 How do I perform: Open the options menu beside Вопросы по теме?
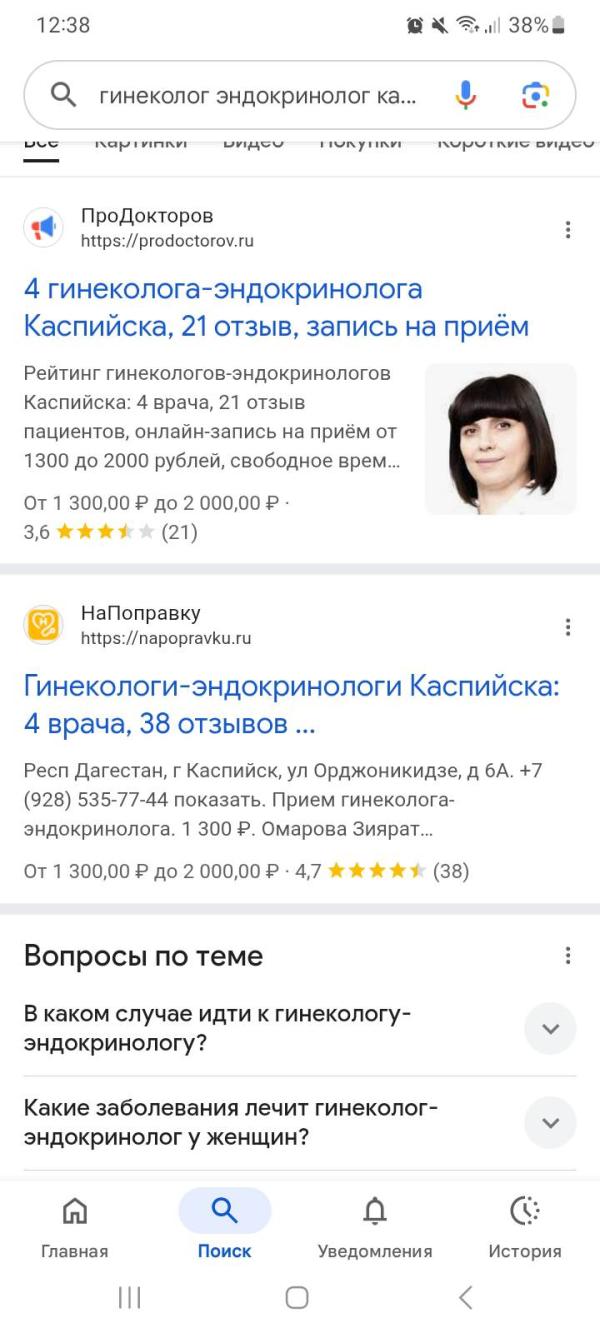568,956
